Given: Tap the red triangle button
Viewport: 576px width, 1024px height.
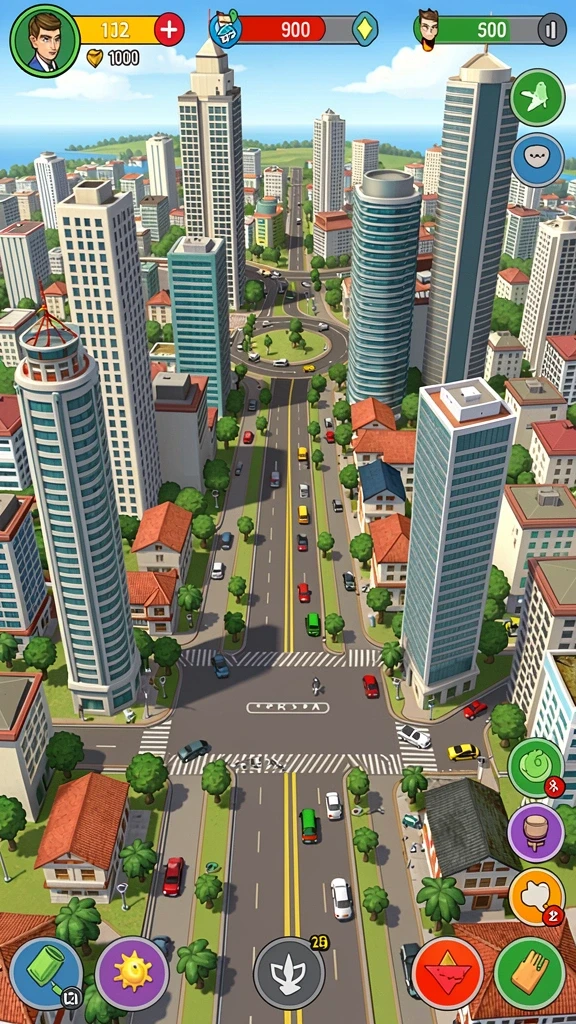Looking at the screenshot, I should point(448,973).
